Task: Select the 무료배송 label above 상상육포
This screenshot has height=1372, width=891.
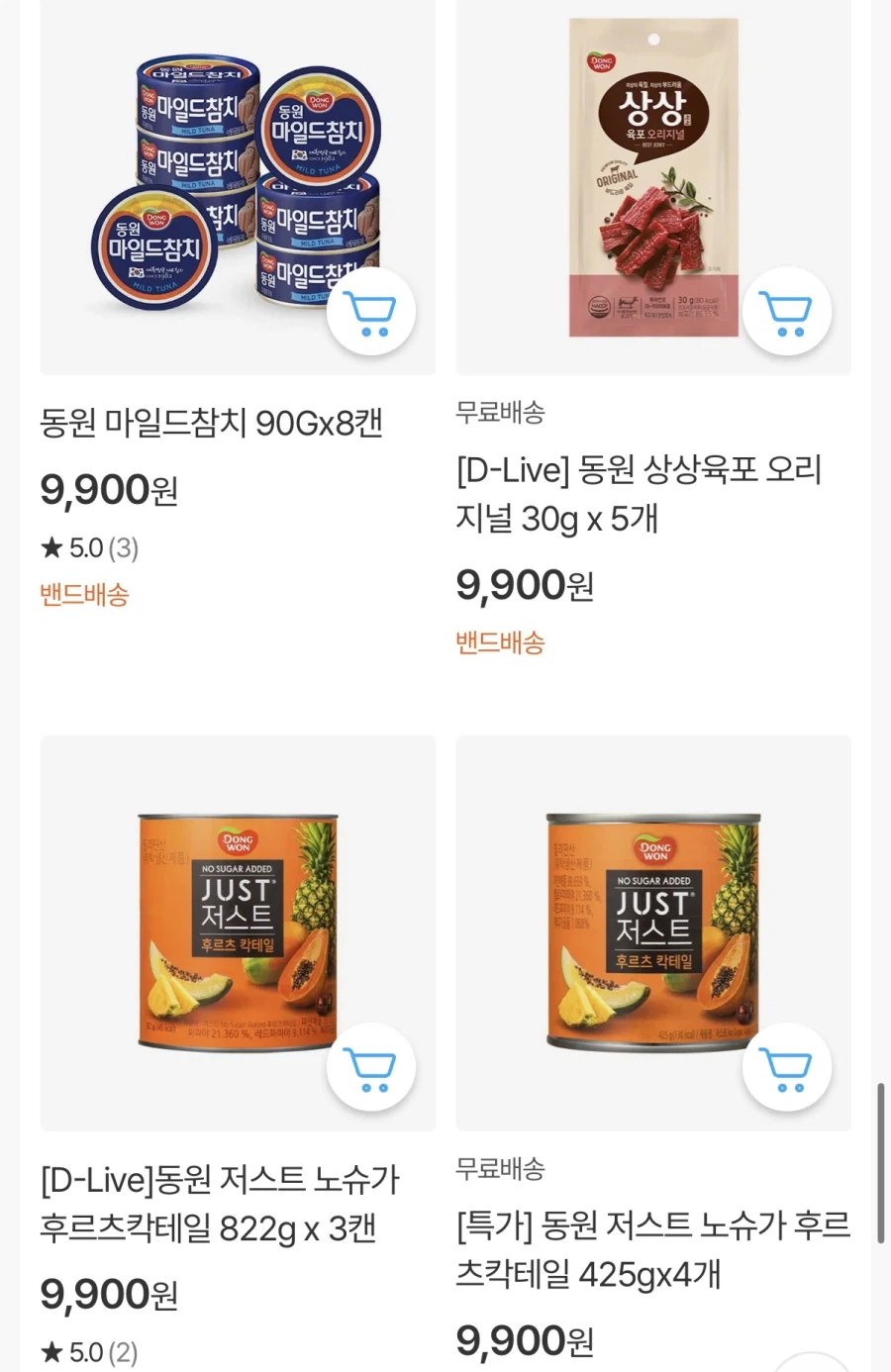Action: (x=500, y=412)
